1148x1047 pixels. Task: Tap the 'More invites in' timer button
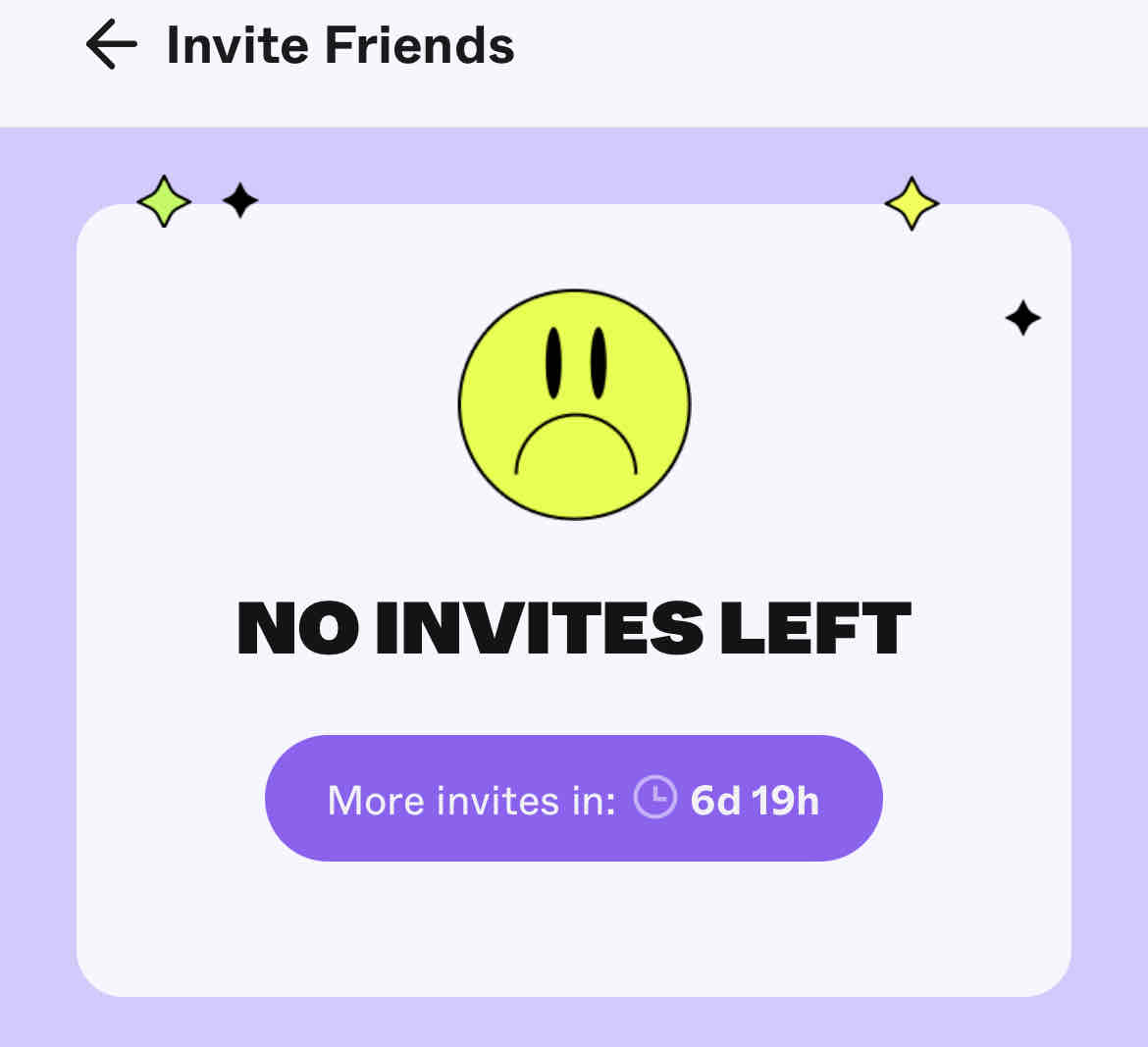[x=574, y=799]
